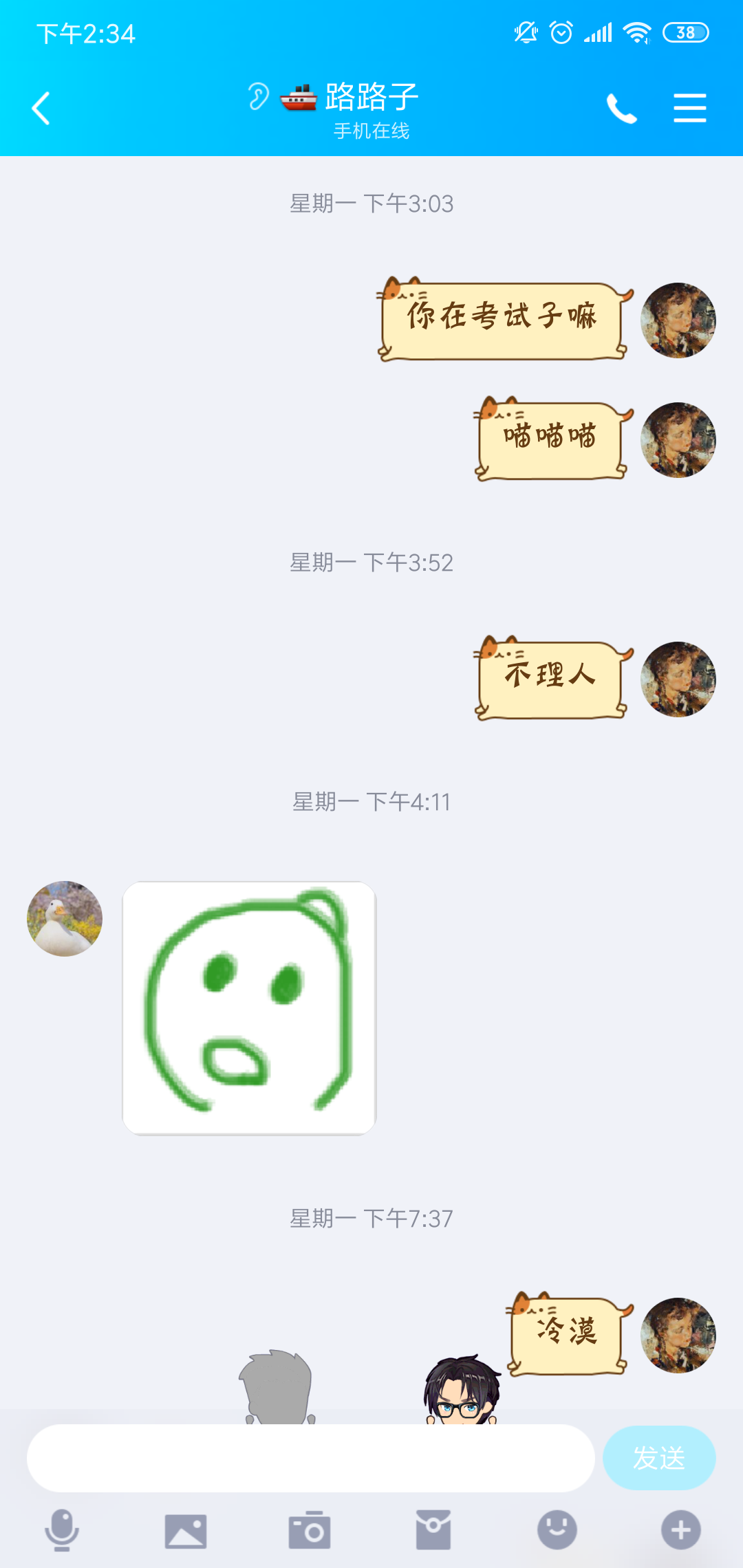Open the emoji sticker panel
The width and height of the screenshot is (743, 1568).
[x=557, y=1530]
